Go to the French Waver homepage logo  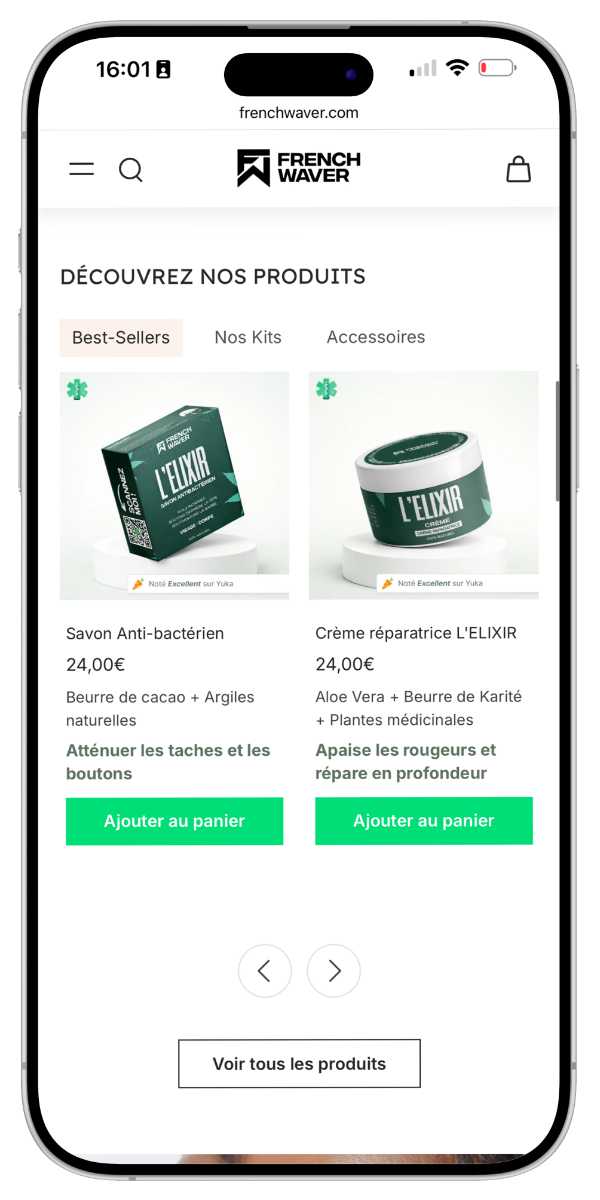pos(298,168)
